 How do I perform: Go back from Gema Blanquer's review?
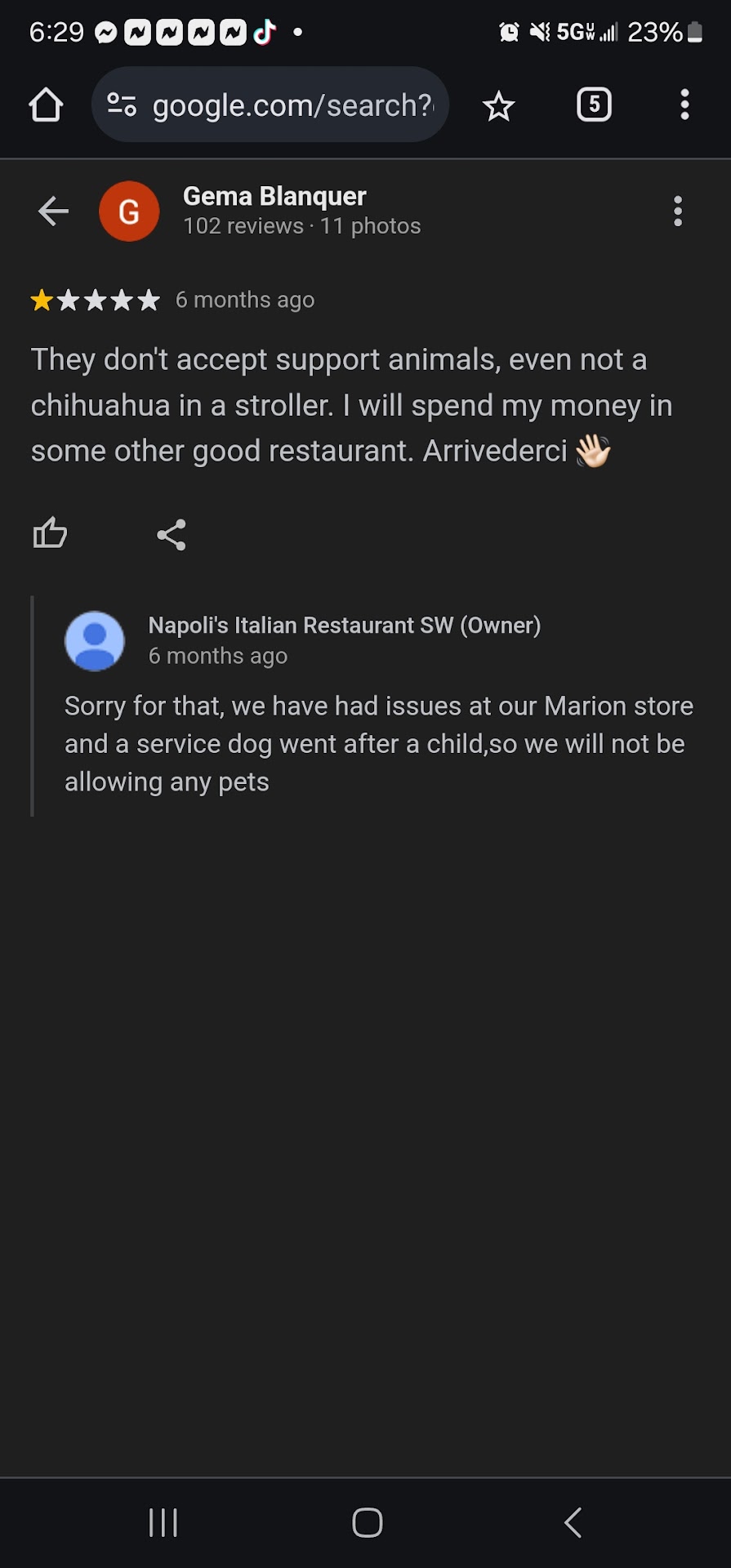pyautogui.click(x=53, y=212)
